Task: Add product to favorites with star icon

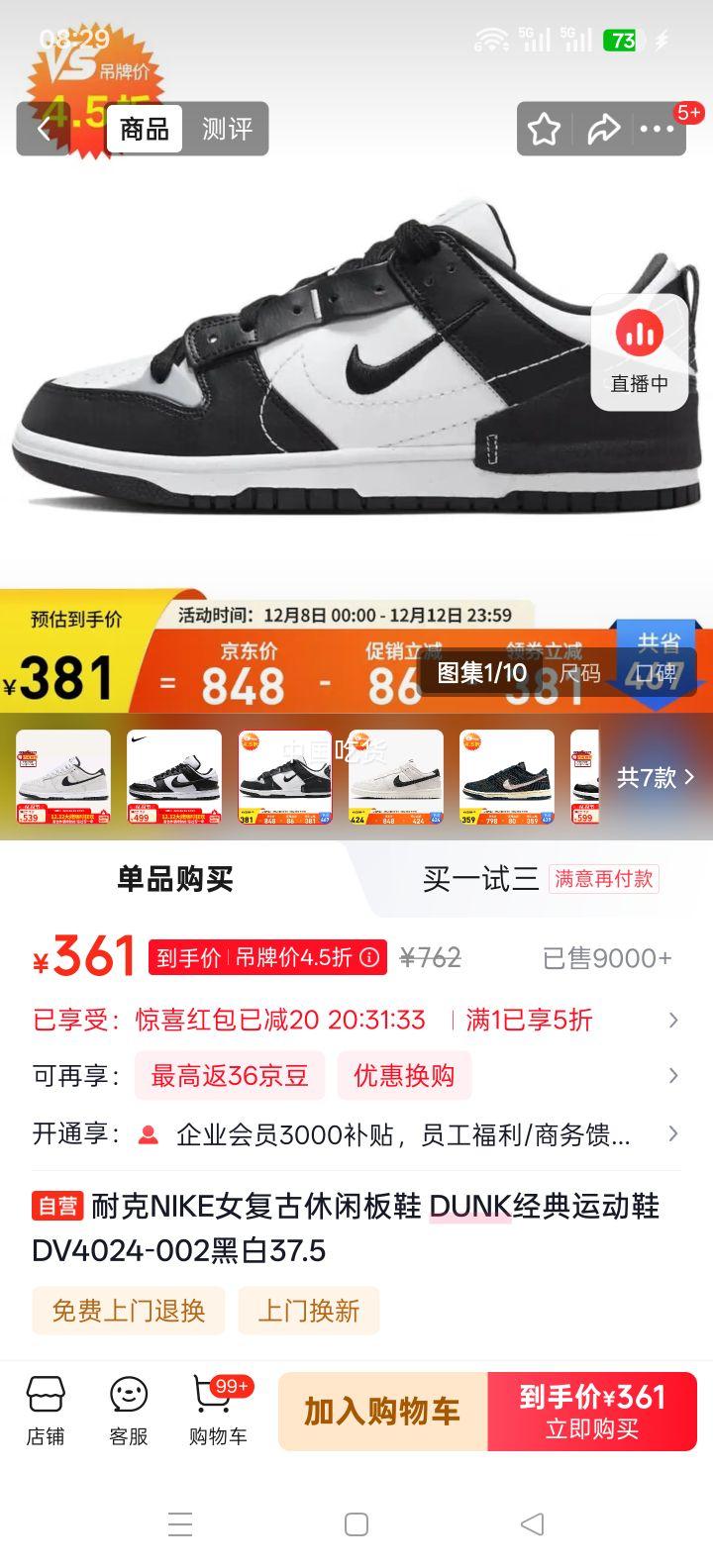Action: pyautogui.click(x=545, y=129)
